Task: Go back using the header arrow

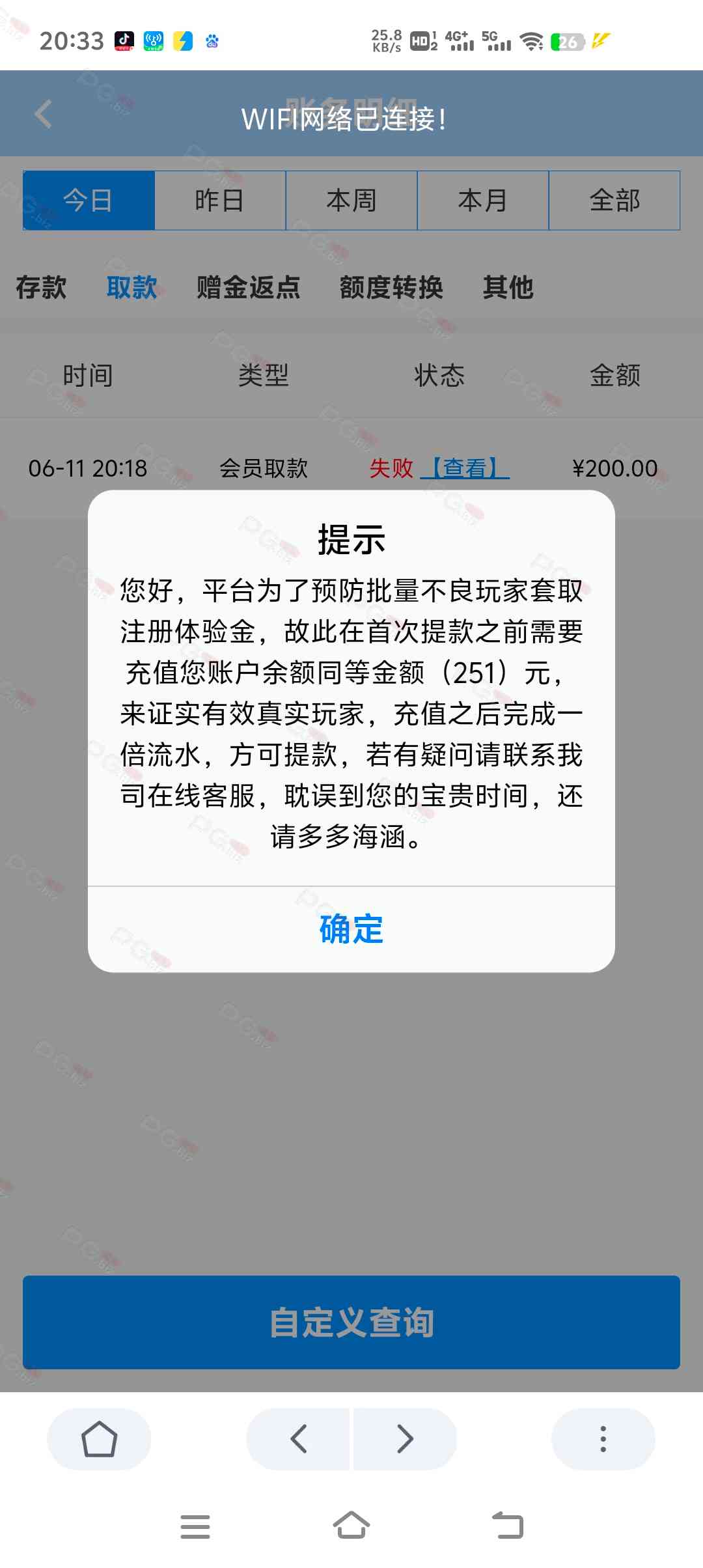Action: click(x=43, y=115)
